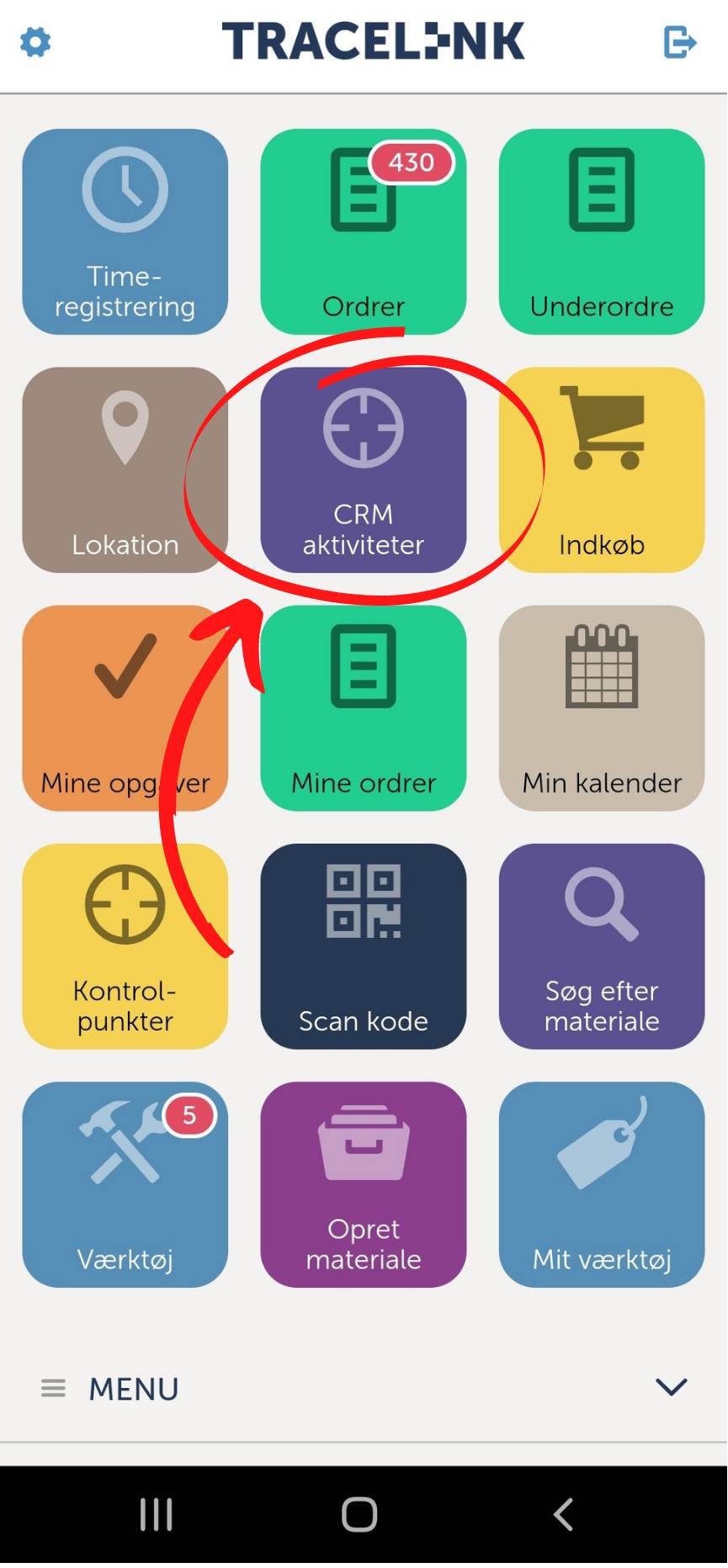Viewport: 728px width, 1568px height.
Task: Tap the logout icon
Action: click(x=679, y=41)
